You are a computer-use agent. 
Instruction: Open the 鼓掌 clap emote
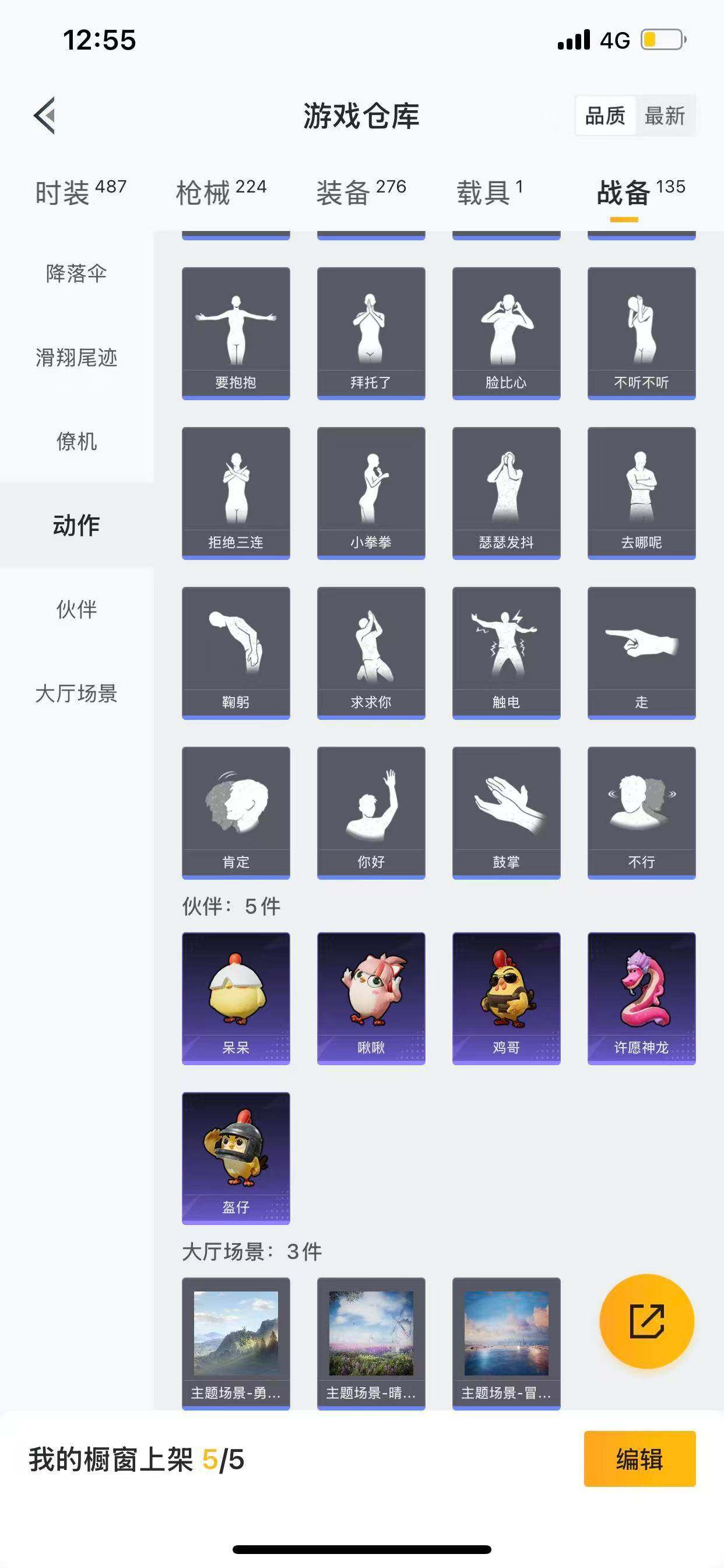pyautogui.click(x=506, y=810)
